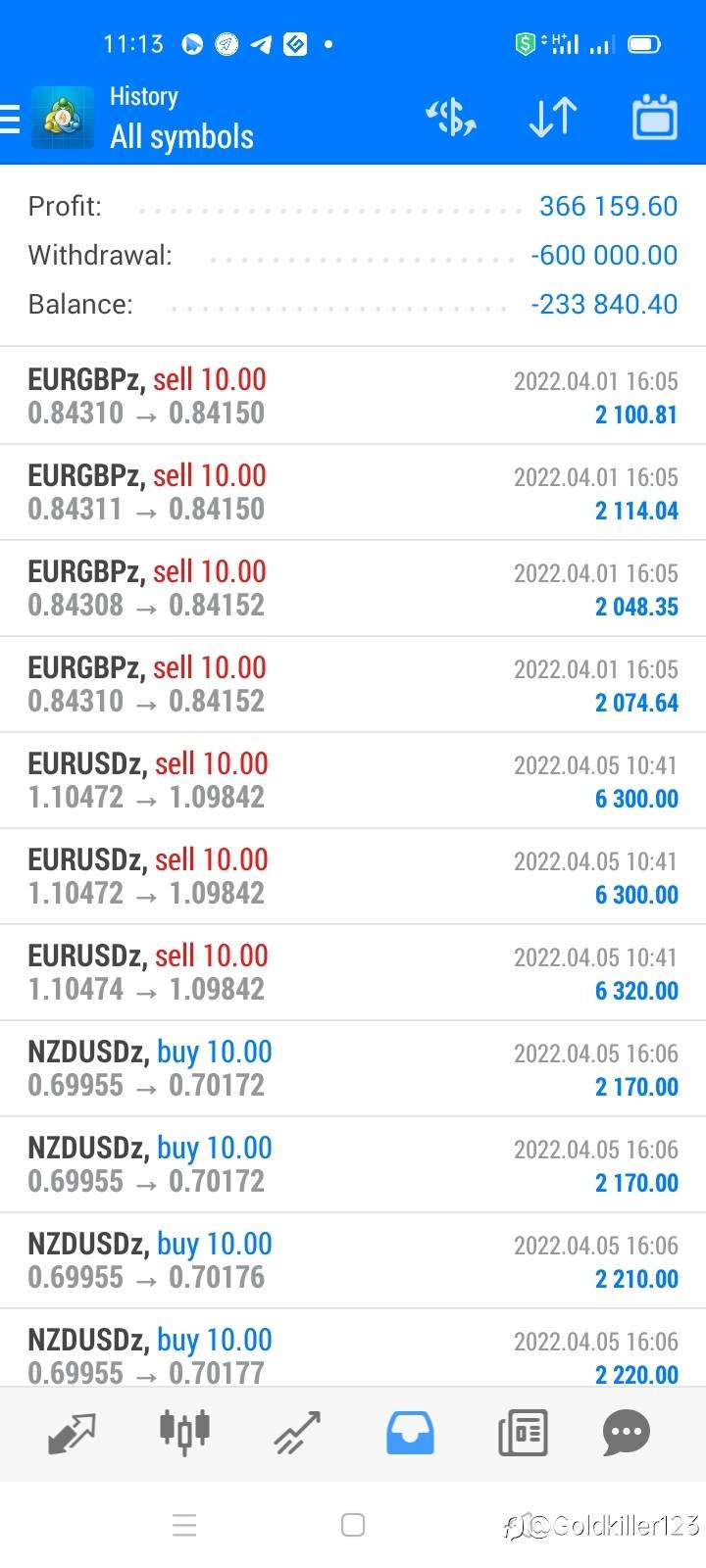Tap the system home button

353,1525
